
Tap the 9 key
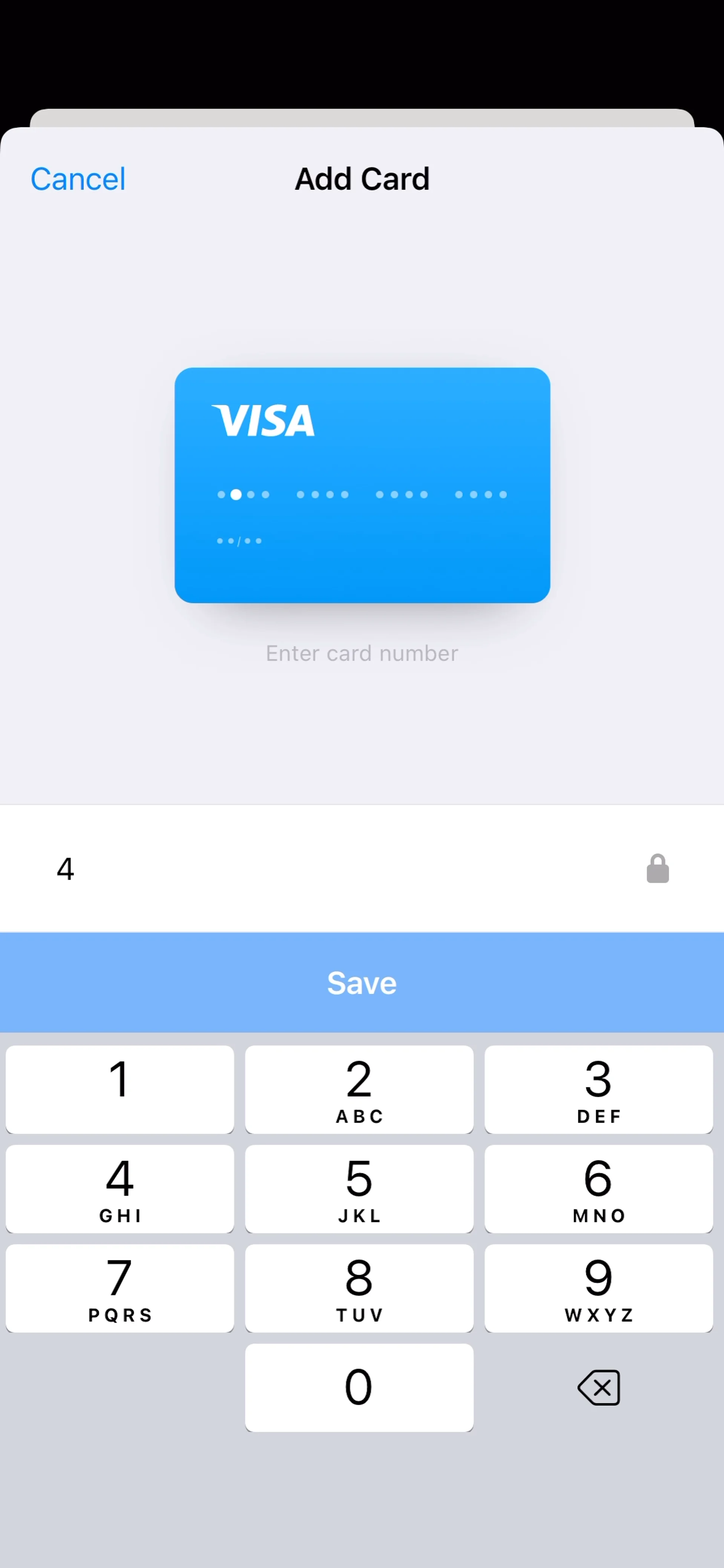pos(598,1288)
